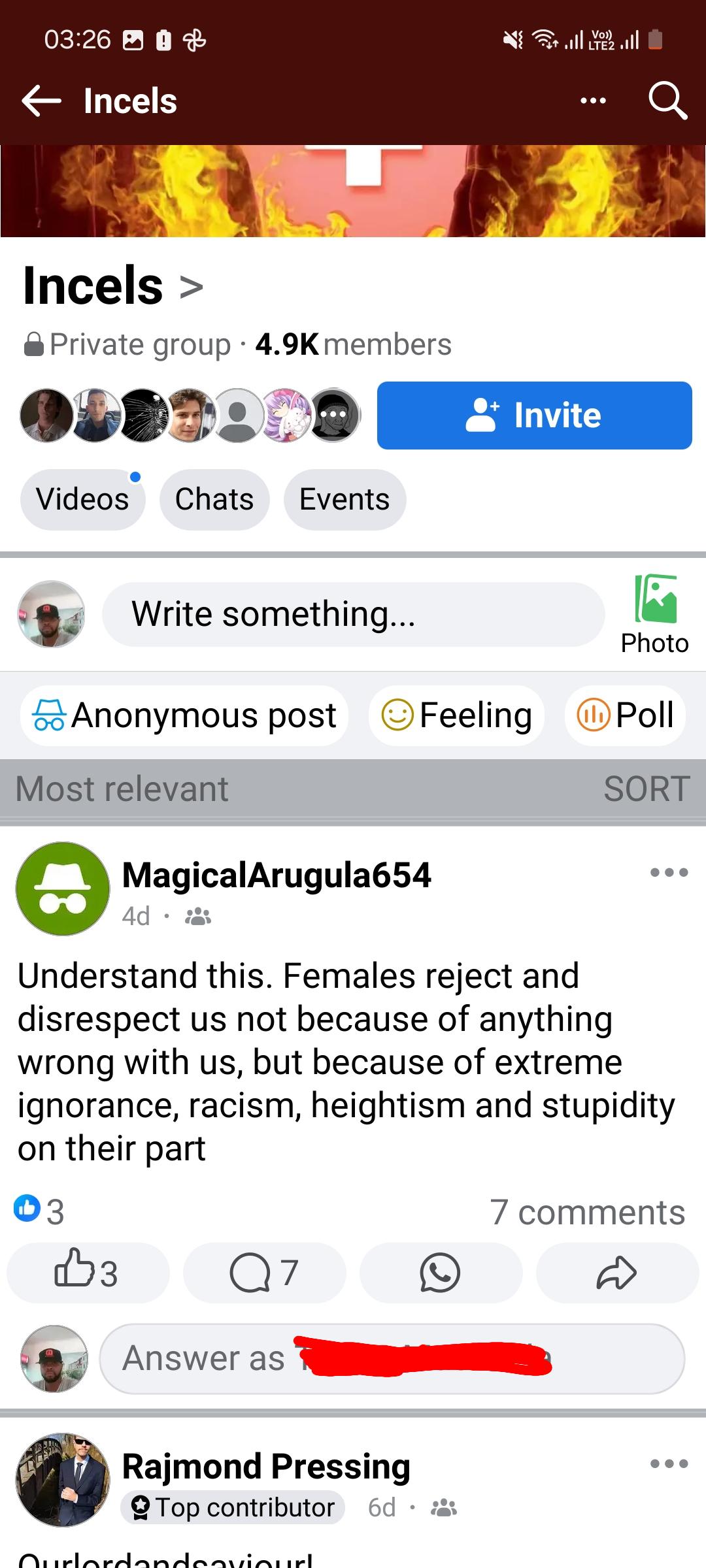Switch to the Chats section
706x1568 pixels.
point(214,499)
